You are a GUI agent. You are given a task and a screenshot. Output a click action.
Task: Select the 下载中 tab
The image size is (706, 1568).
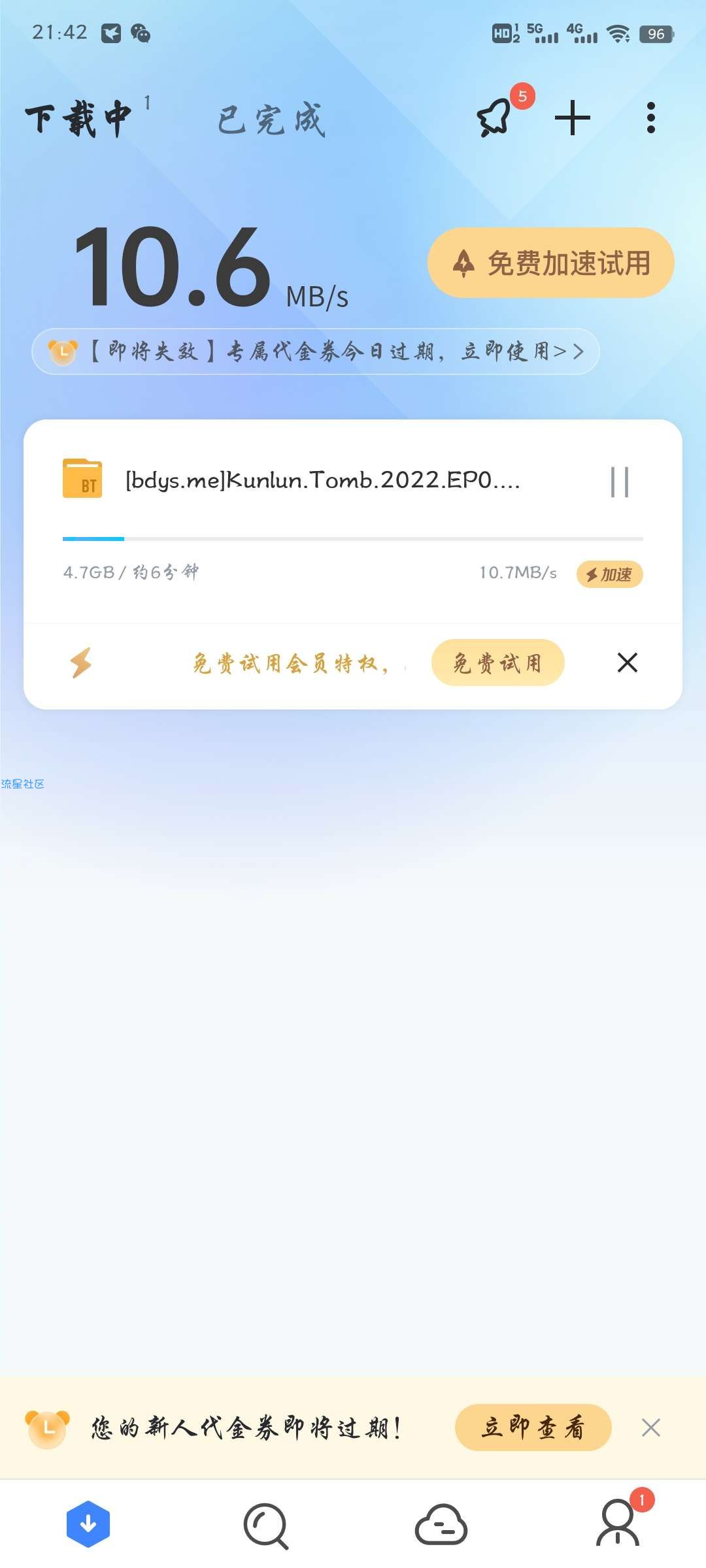(78, 119)
